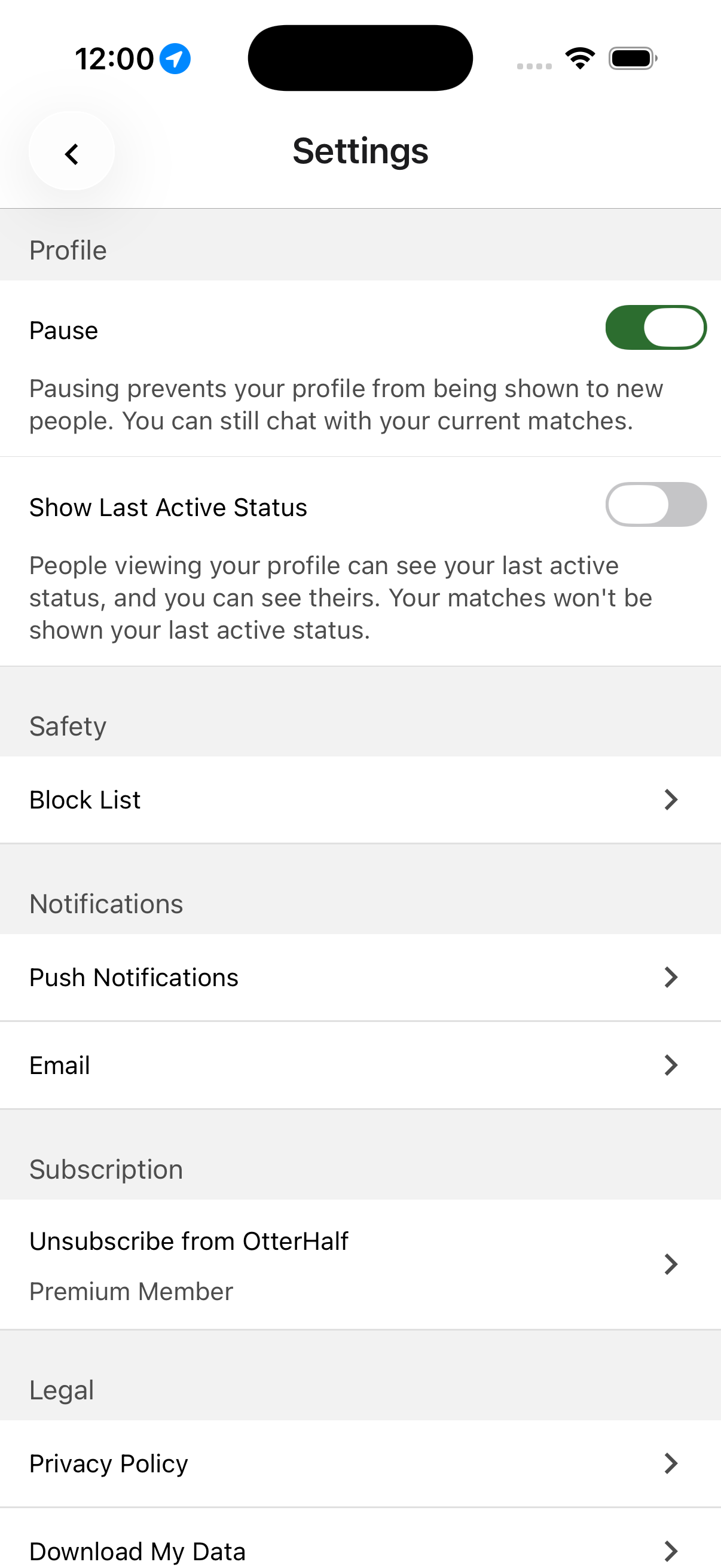Click the clock in the status bar
Screen dimensions: 721x1568
(116, 59)
